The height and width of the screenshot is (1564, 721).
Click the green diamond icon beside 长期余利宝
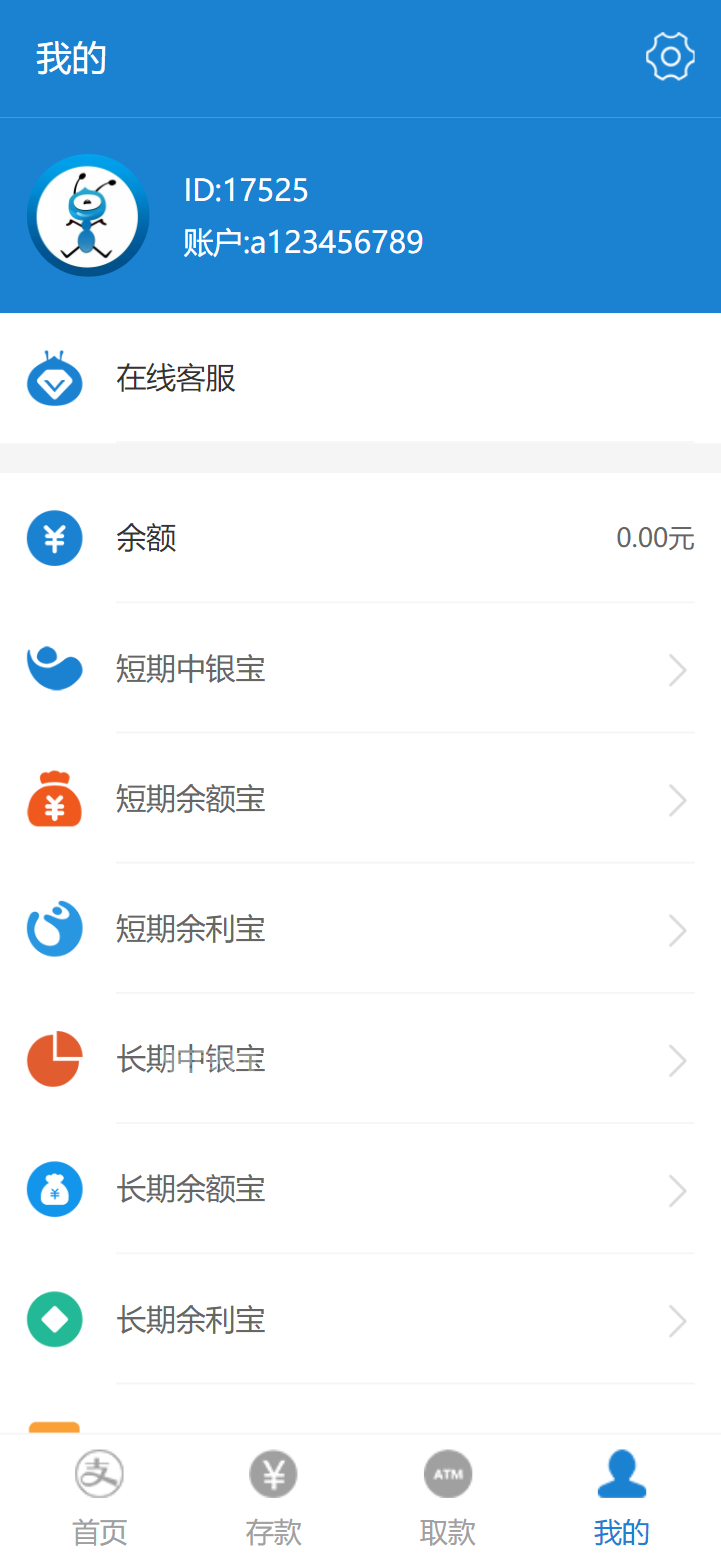[55, 1320]
